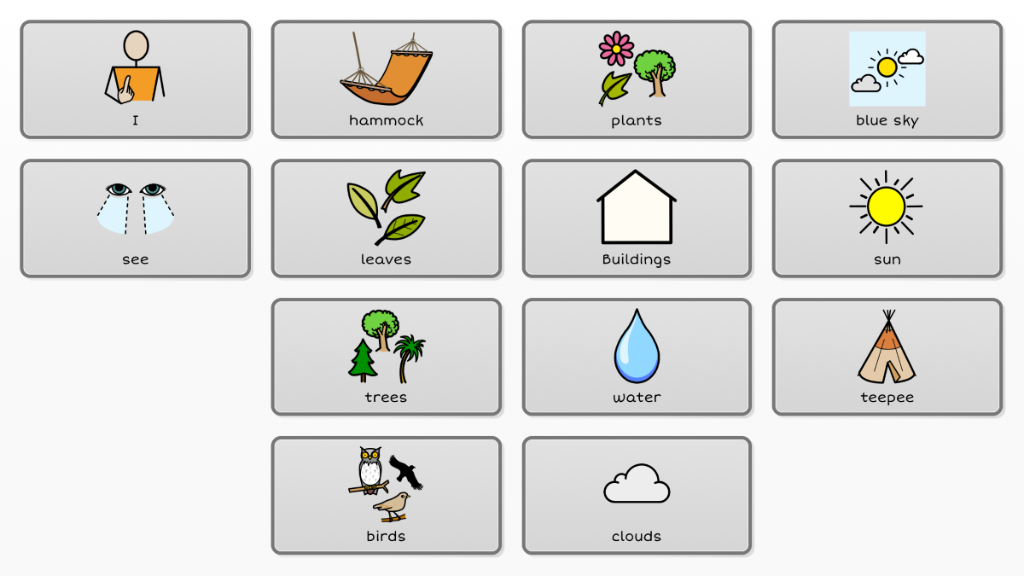Tap the "I" symbol button
Screen dimensions: 1024x576
(135, 79)
